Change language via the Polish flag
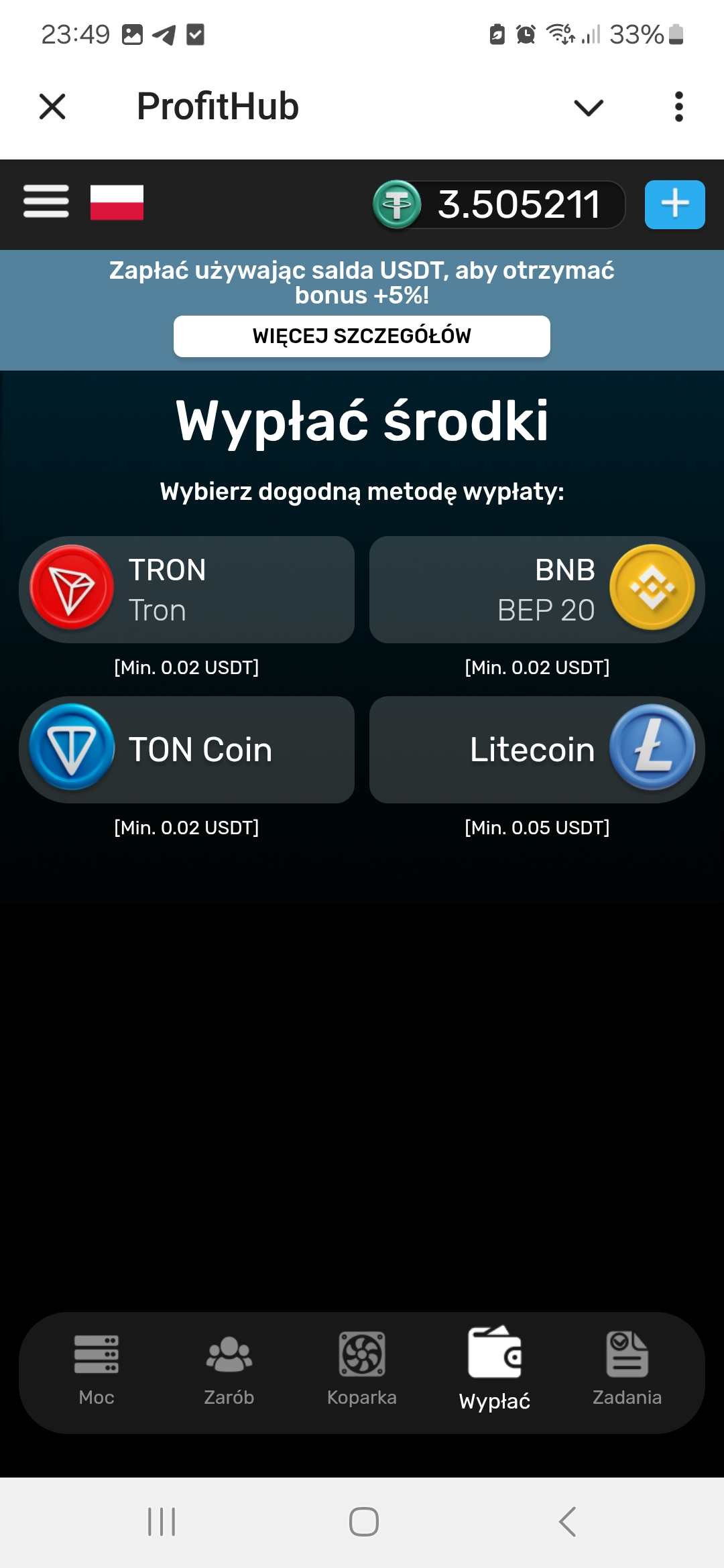Image resolution: width=724 pixels, height=1568 pixels. (117, 202)
